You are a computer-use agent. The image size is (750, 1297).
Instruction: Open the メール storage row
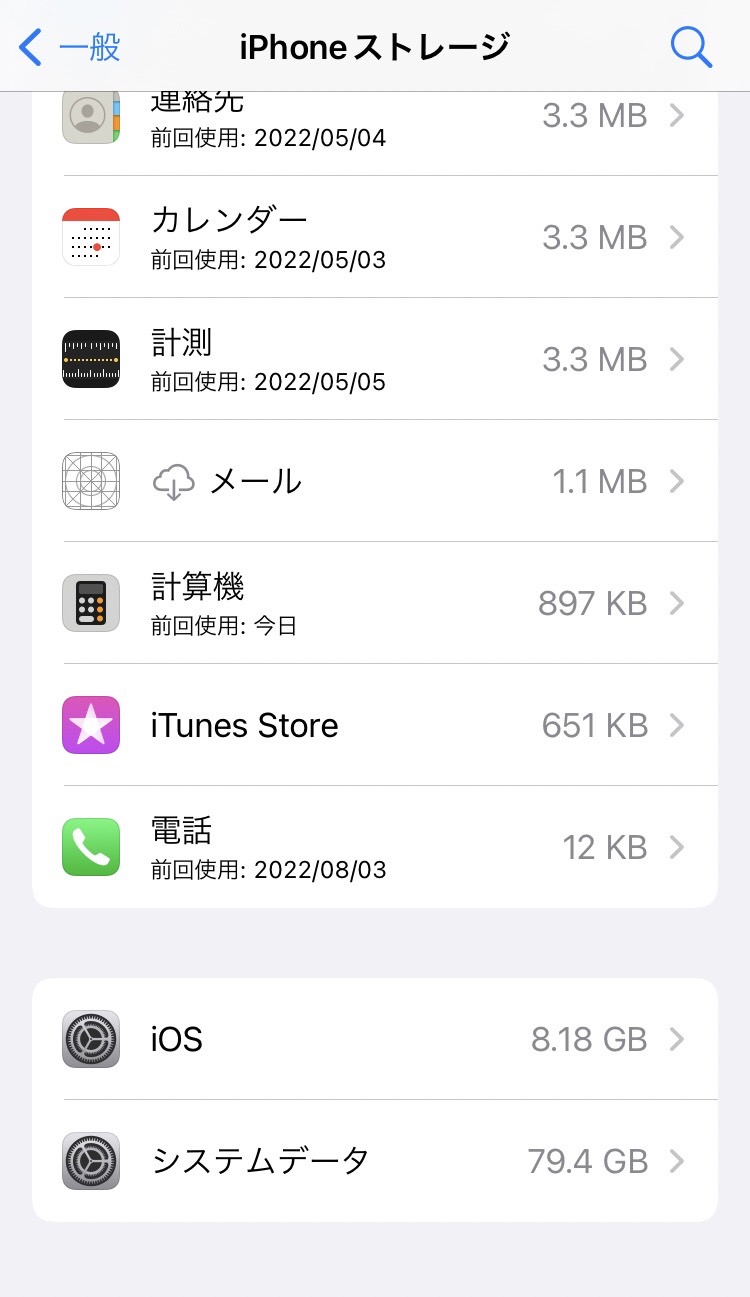(375, 481)
